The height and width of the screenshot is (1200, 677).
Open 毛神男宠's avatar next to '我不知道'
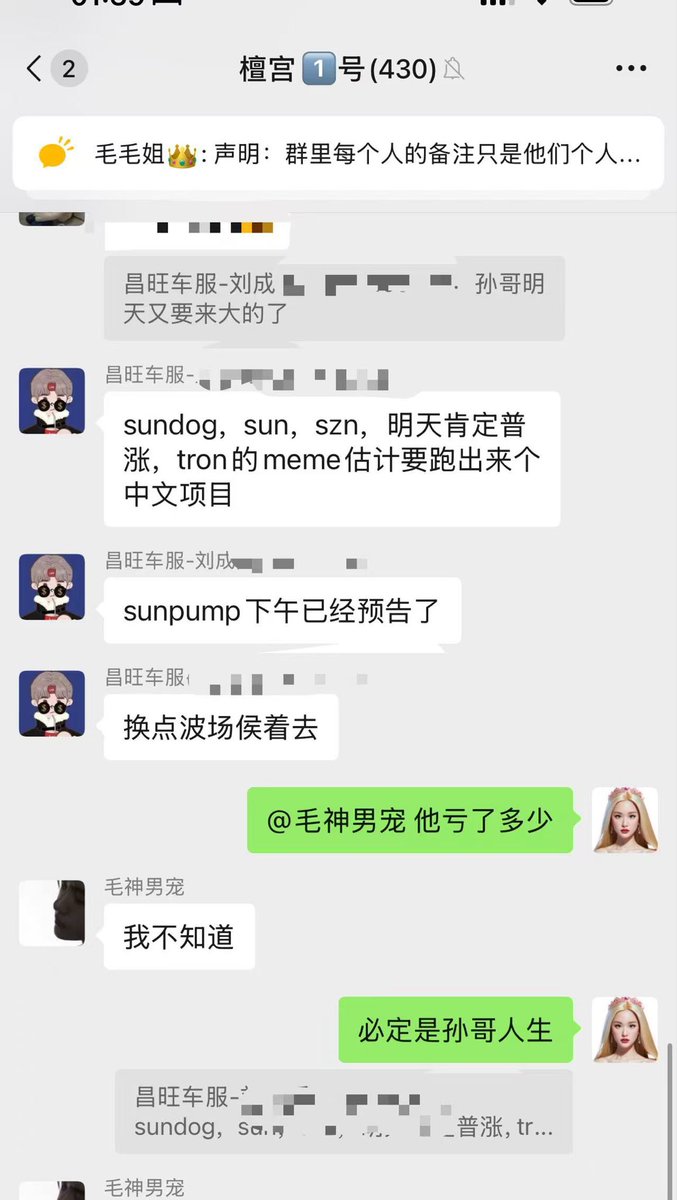52,913
